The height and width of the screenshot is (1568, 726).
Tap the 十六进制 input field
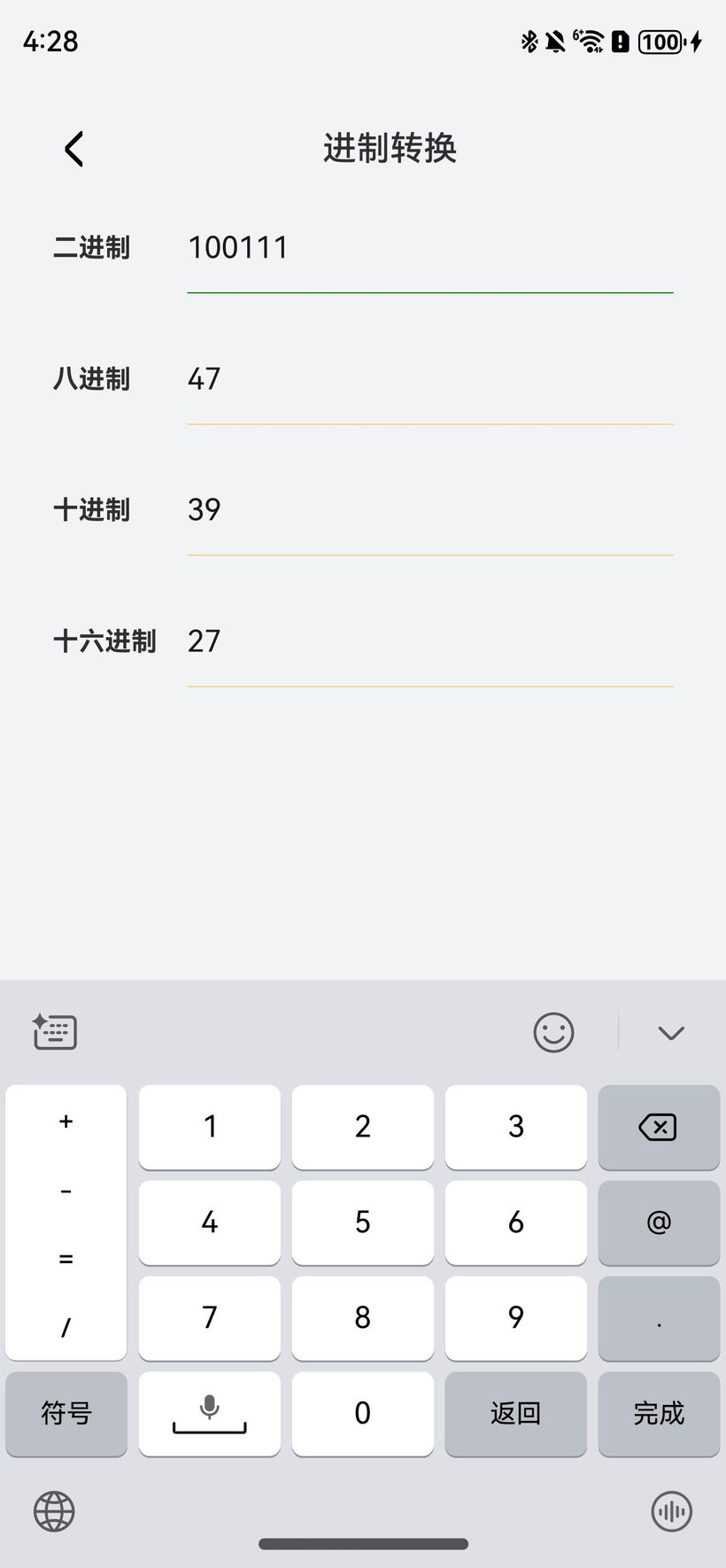[x=429, y=641]
